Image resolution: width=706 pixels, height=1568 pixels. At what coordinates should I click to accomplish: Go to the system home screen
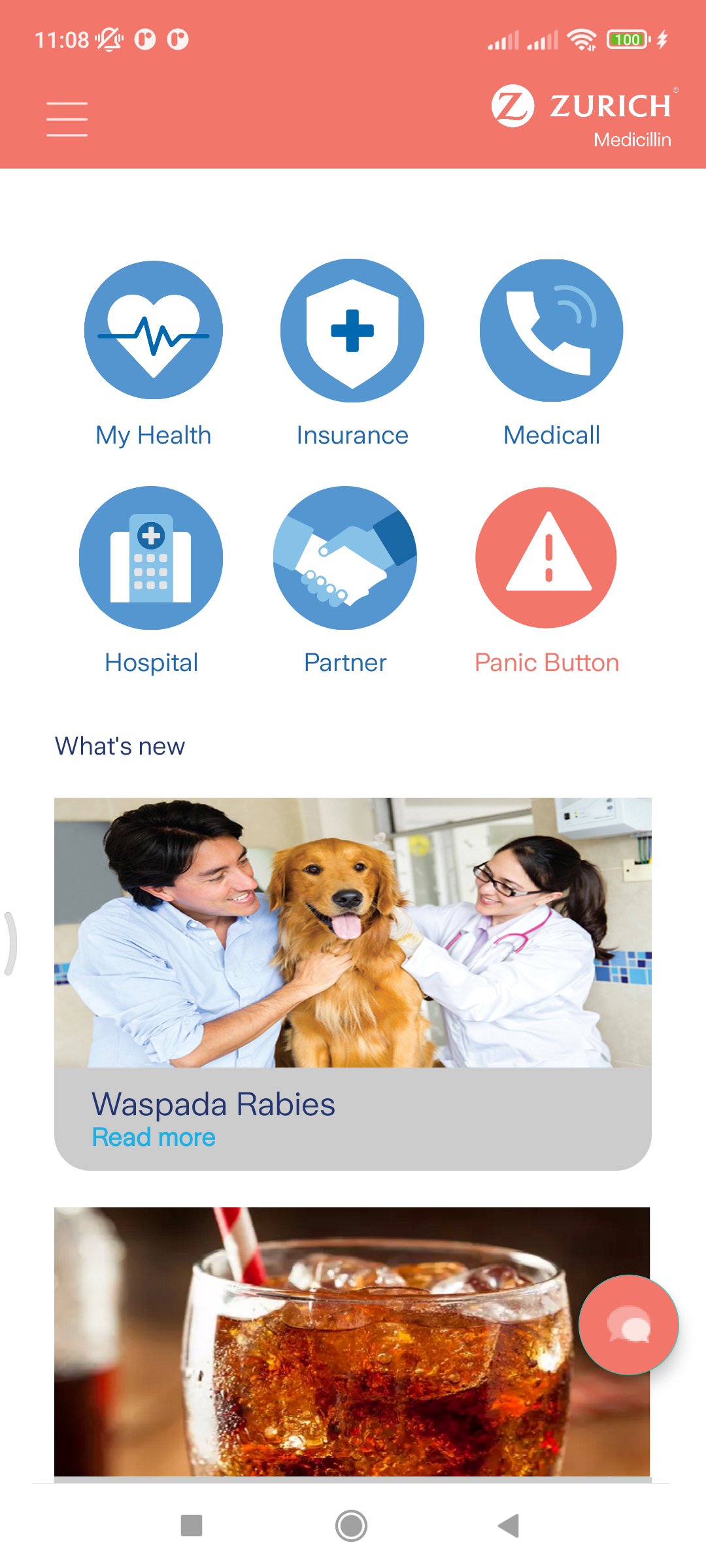click(x=351, y=1526)
